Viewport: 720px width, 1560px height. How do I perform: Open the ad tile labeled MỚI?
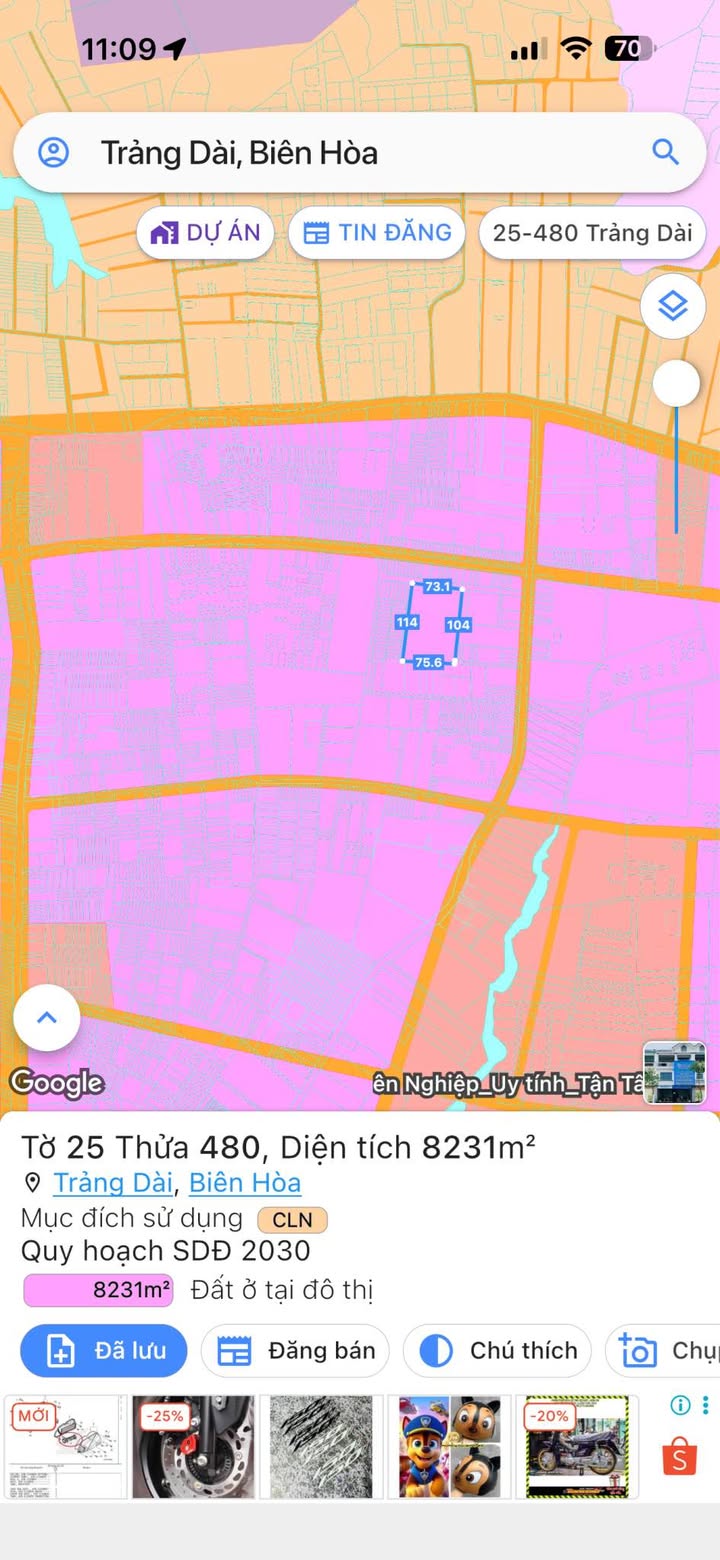(x=66, y=1447)
